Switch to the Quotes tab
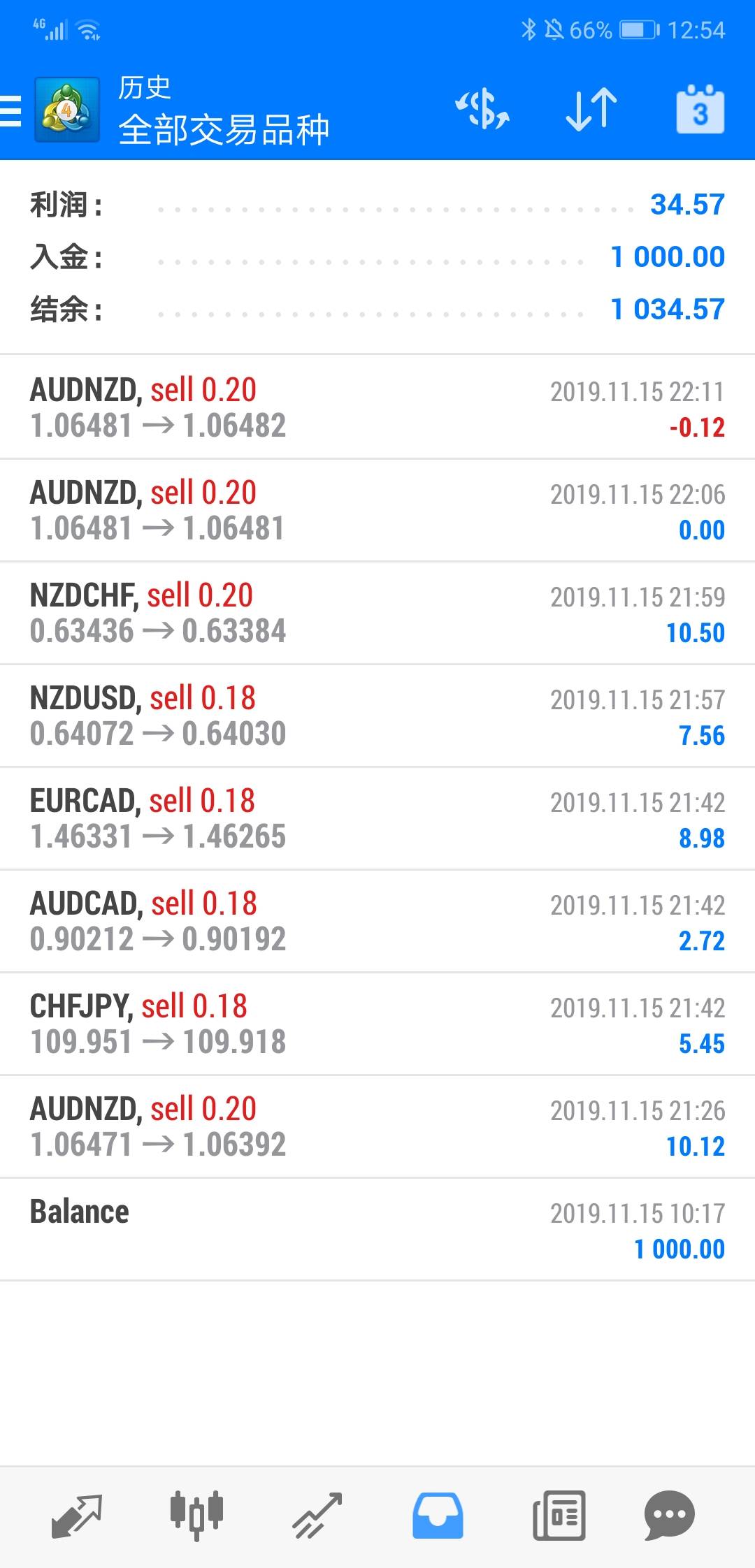755x1568 pixels. pos(77,1516)
